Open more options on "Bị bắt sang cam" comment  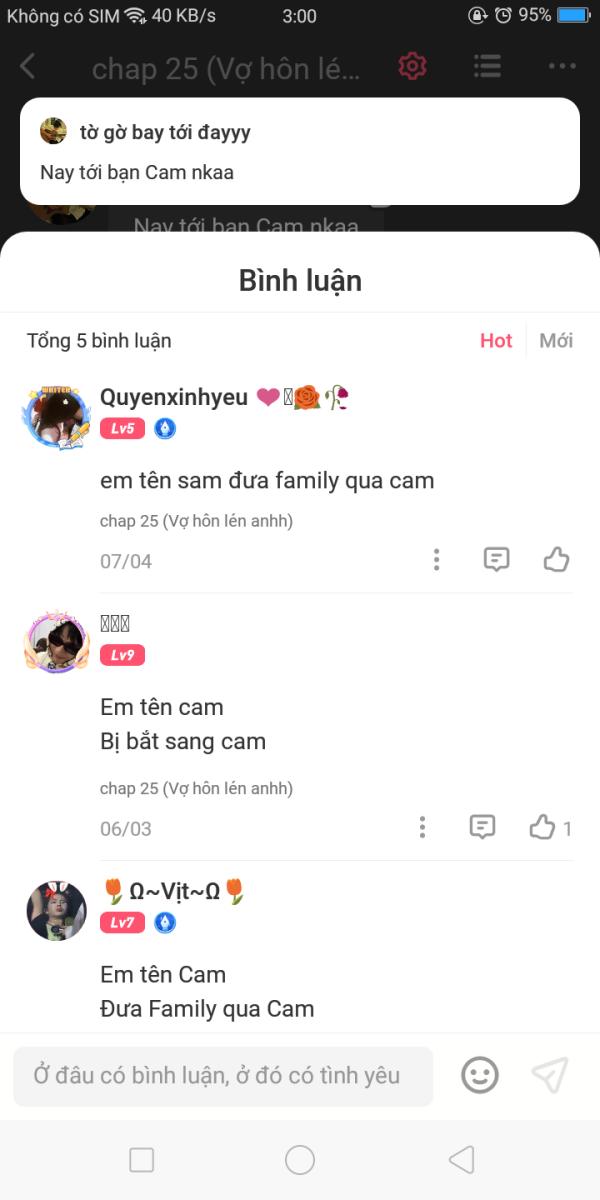point(422,827)
